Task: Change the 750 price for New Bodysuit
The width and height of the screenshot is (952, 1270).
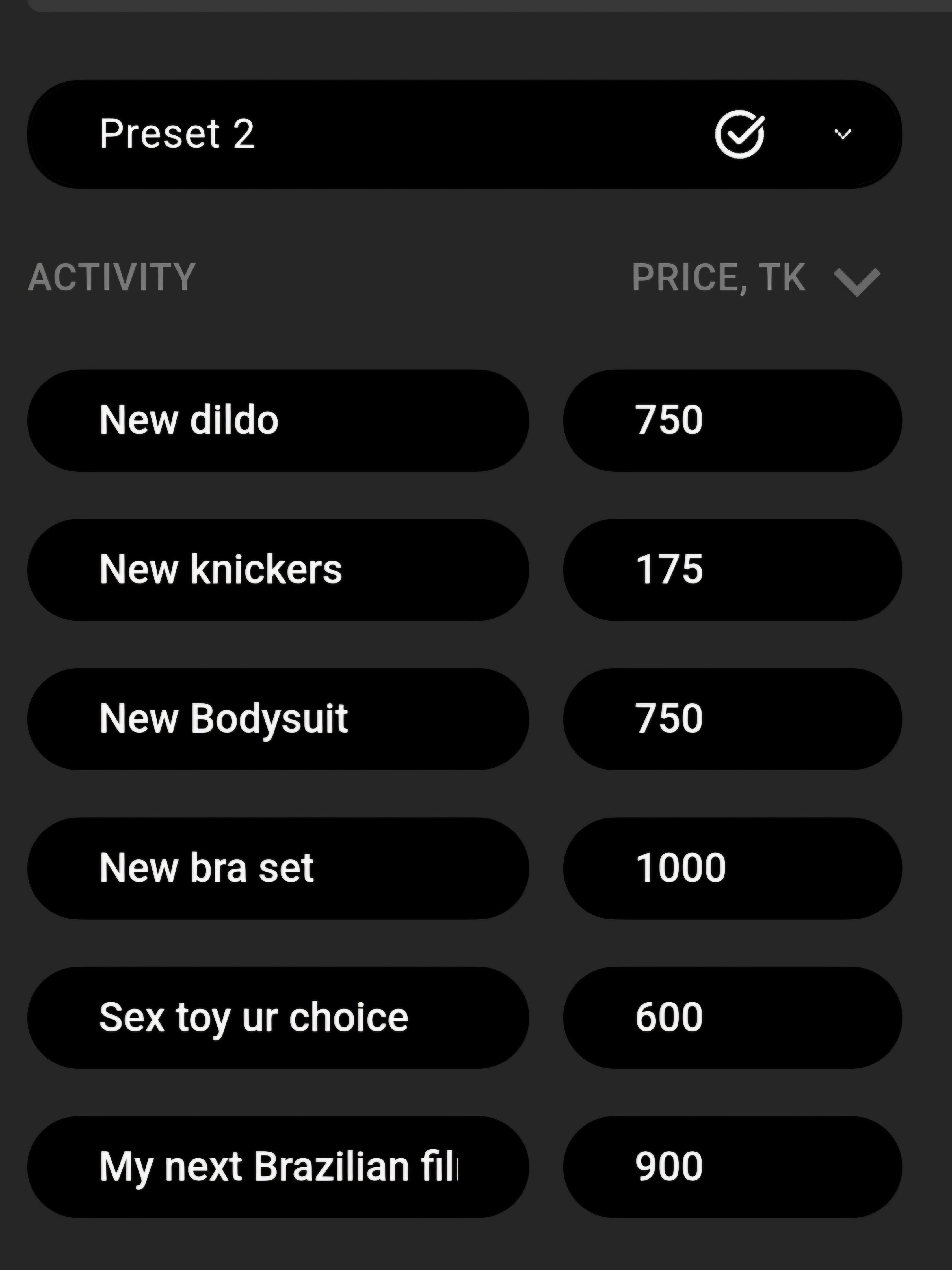Action: (732, 719)
